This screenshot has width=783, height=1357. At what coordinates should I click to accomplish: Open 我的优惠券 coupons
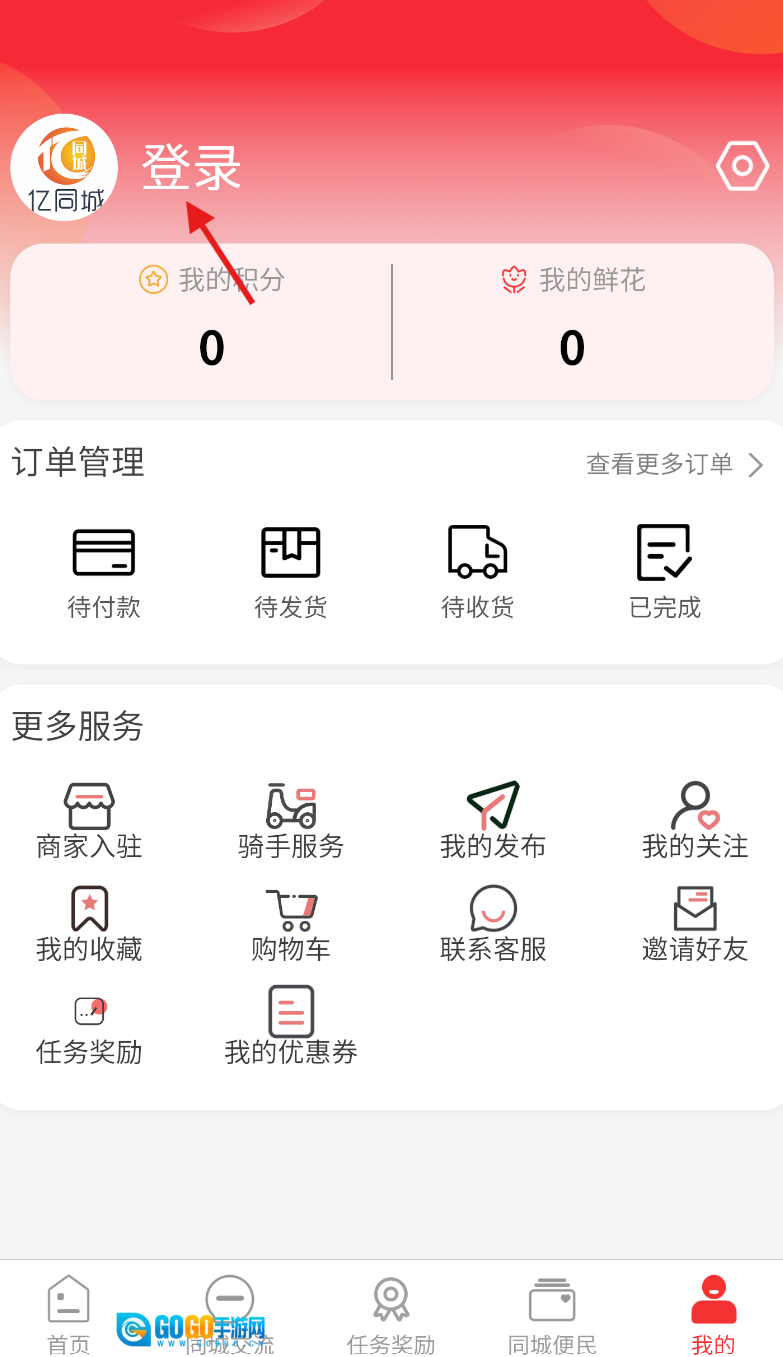(x=291, y=1026)
